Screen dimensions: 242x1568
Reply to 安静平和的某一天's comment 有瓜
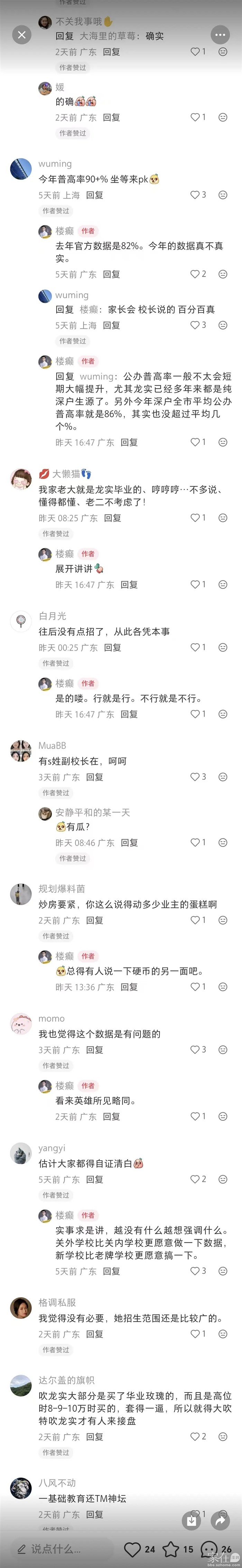[129, 843]
